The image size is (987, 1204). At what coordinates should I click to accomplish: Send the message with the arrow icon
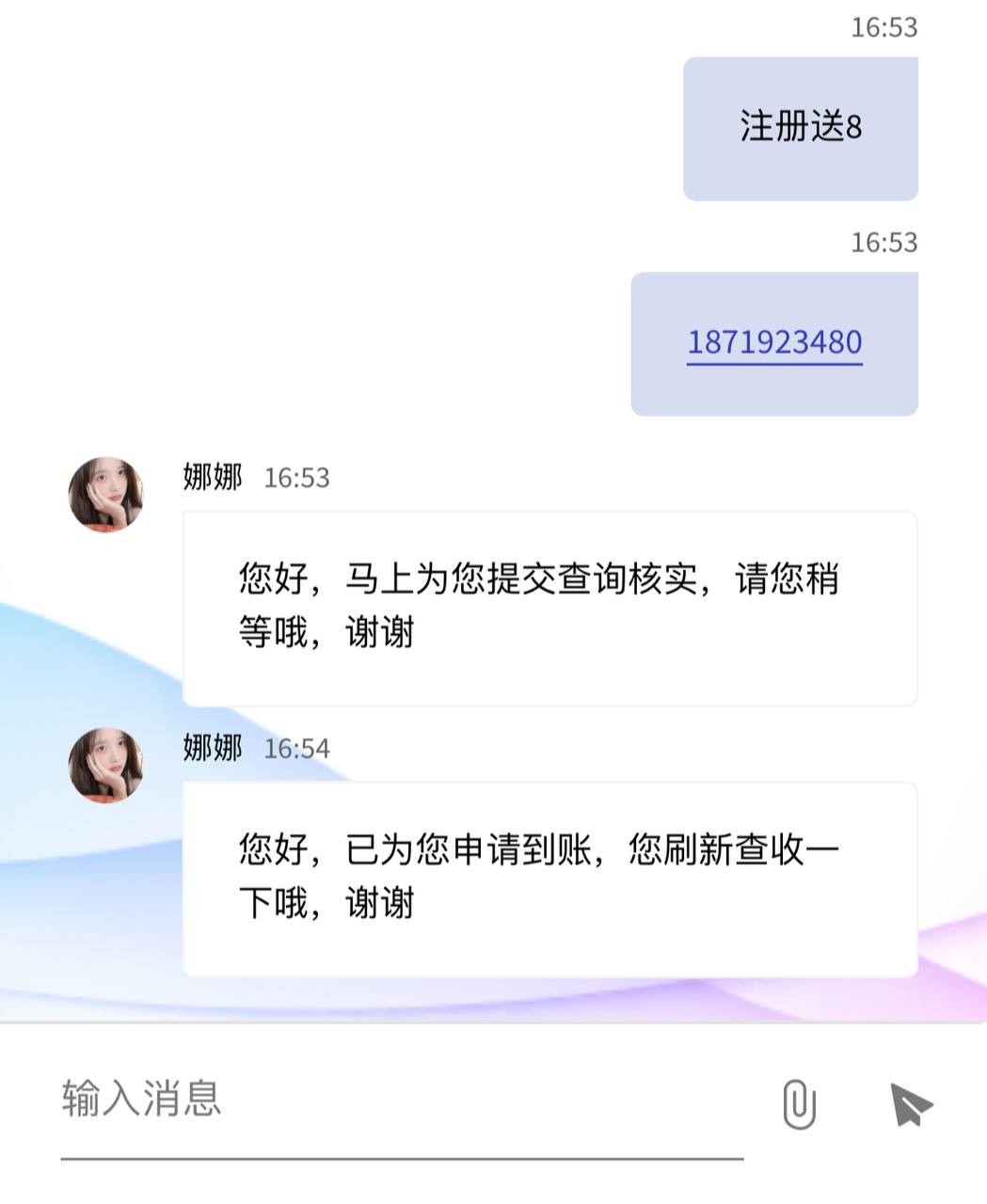pos(910,1104)
